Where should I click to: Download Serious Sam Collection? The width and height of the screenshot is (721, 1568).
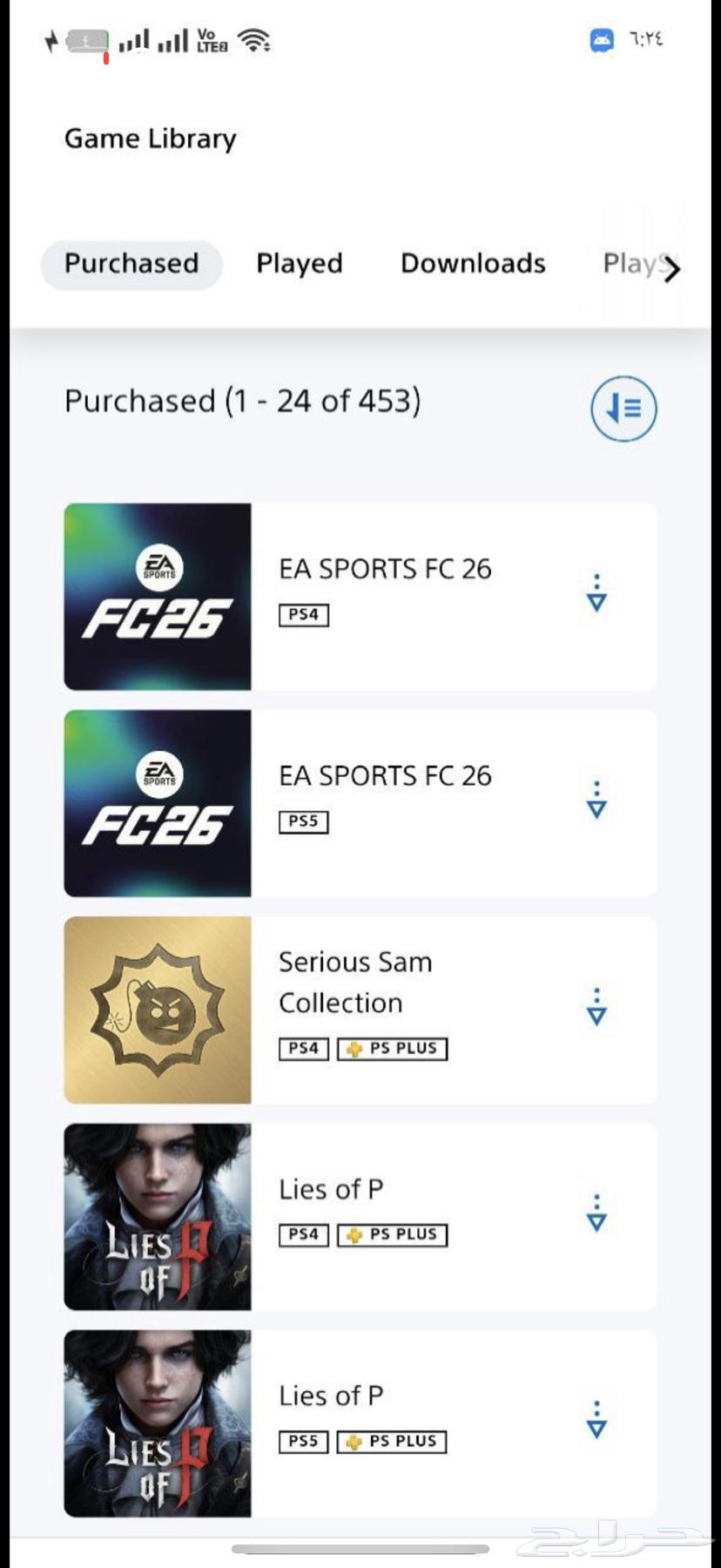[x=596, y=1007]
